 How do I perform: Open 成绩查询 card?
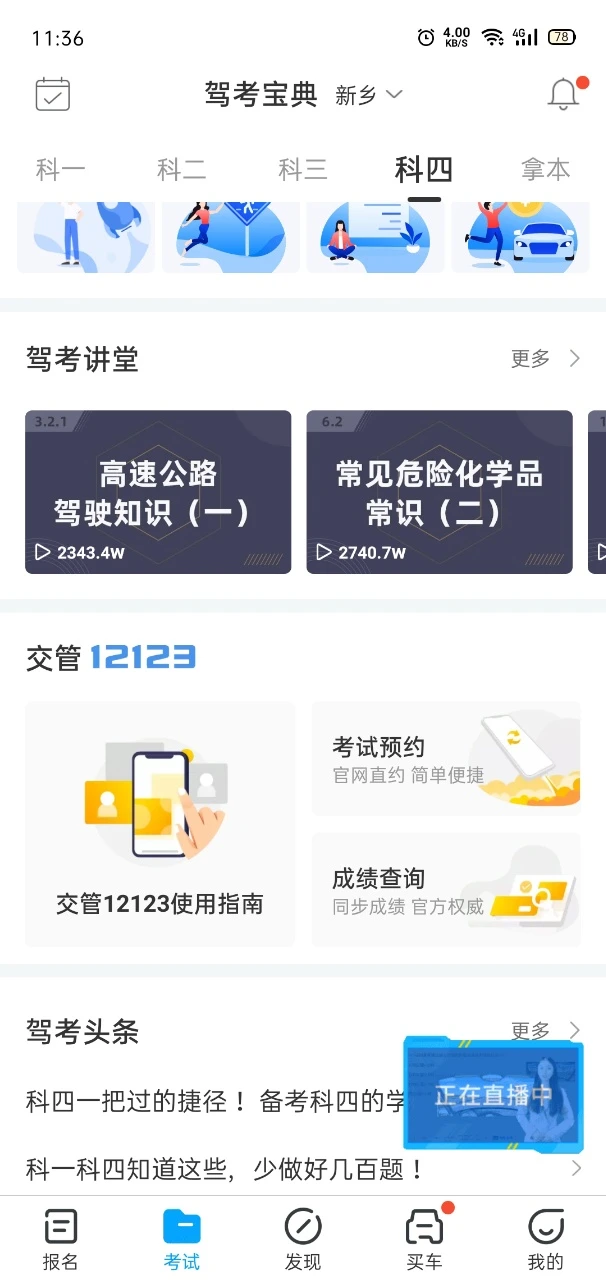(446, 890)
